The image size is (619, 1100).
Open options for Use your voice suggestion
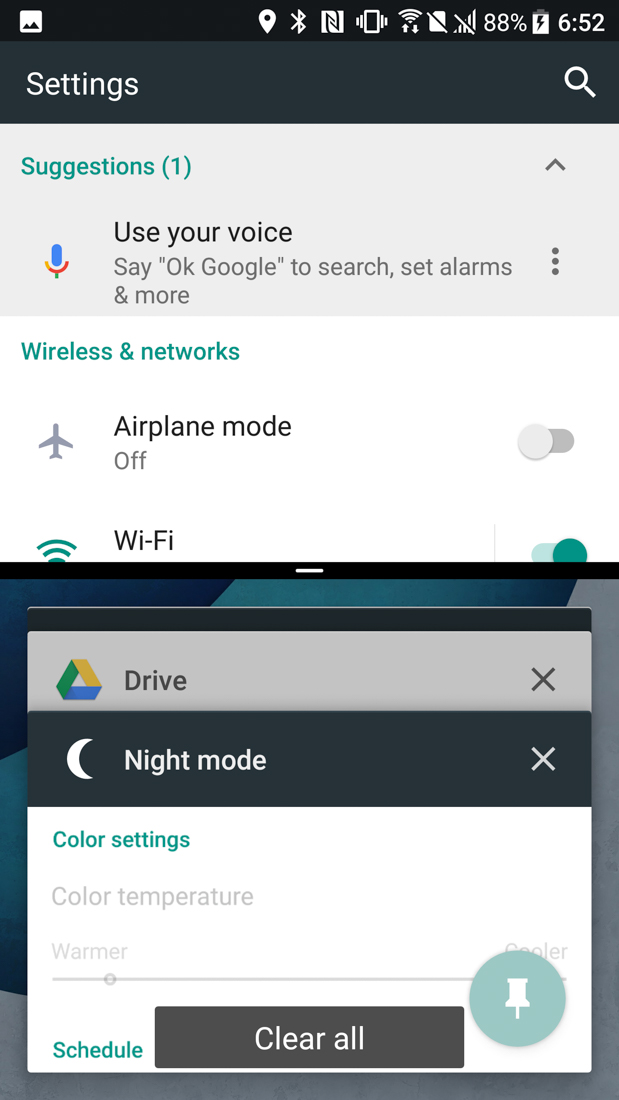[555, 262]
